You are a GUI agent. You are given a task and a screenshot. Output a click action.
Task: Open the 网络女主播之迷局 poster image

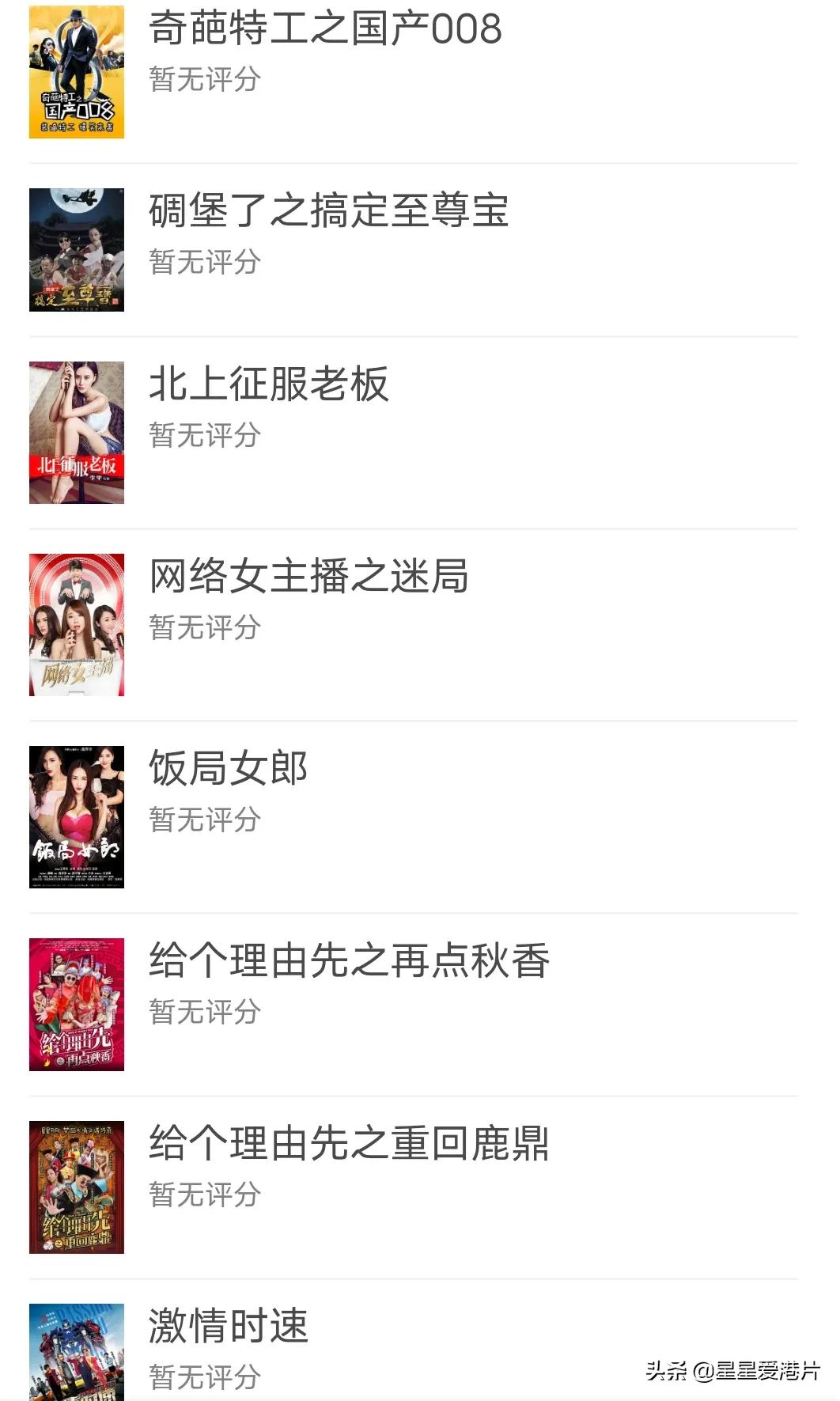coord(77,625)
